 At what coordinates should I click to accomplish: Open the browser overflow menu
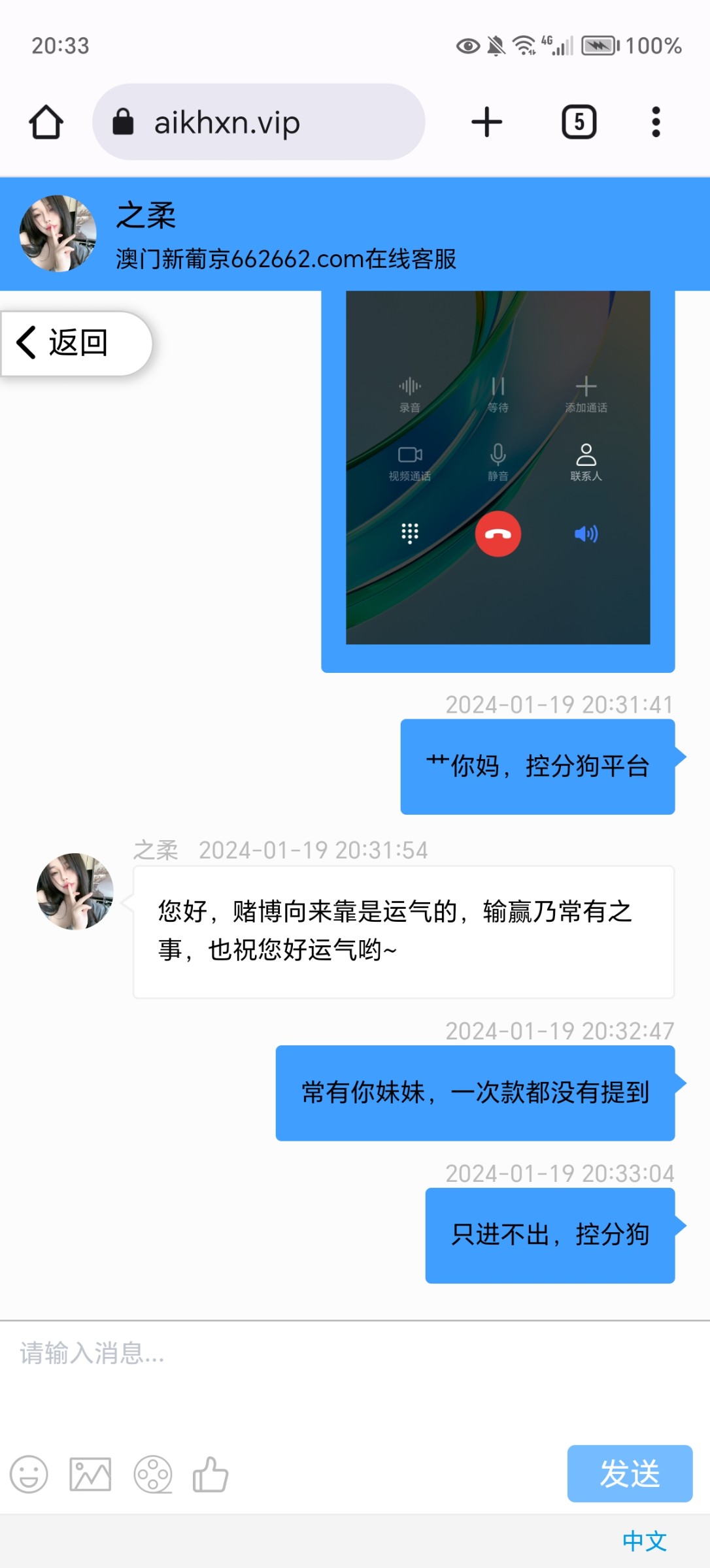pos(656,122)
